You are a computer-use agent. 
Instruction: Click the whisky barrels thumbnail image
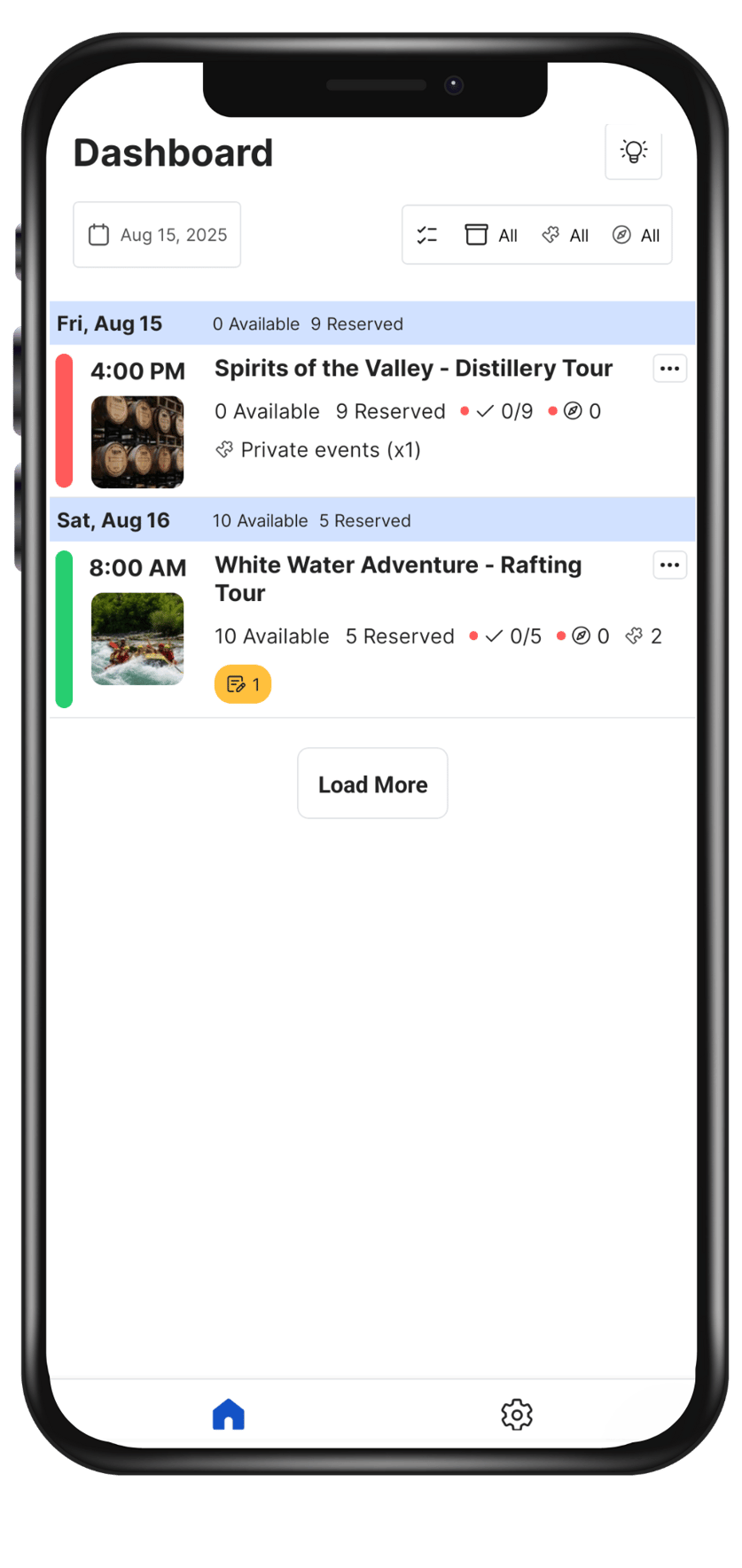click(x=137, y=441)
